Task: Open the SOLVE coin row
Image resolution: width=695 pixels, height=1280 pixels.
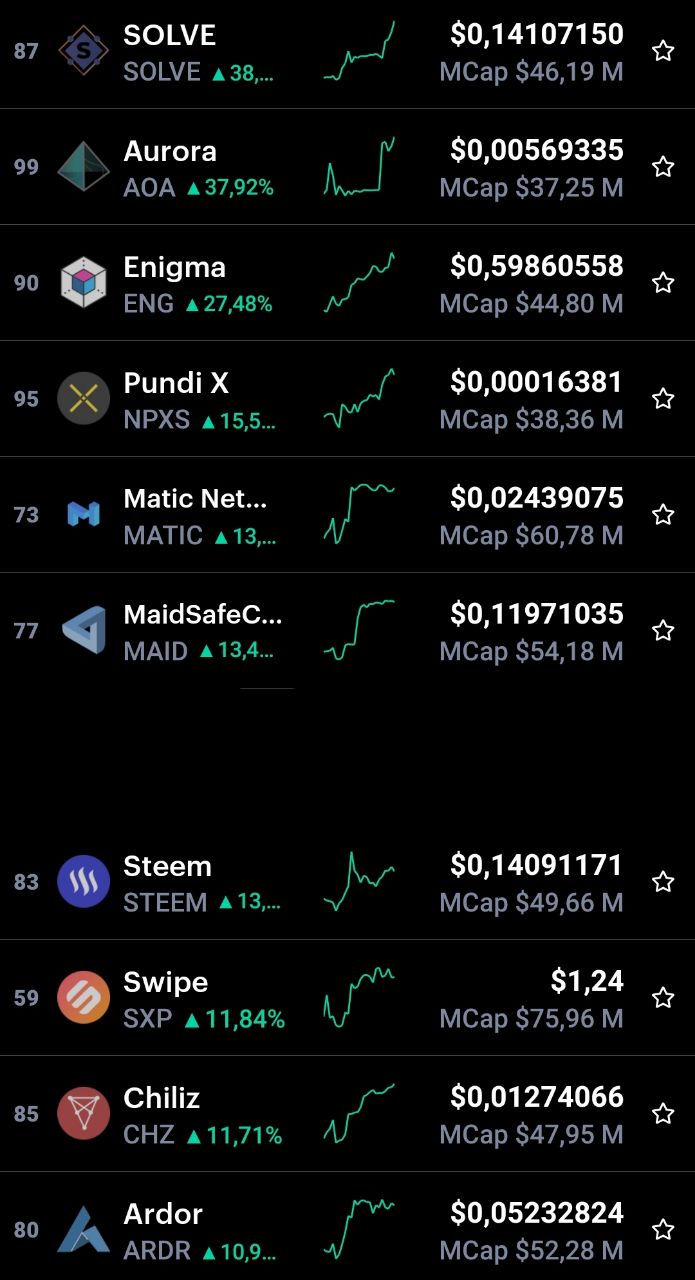Action: coord(347,52)
